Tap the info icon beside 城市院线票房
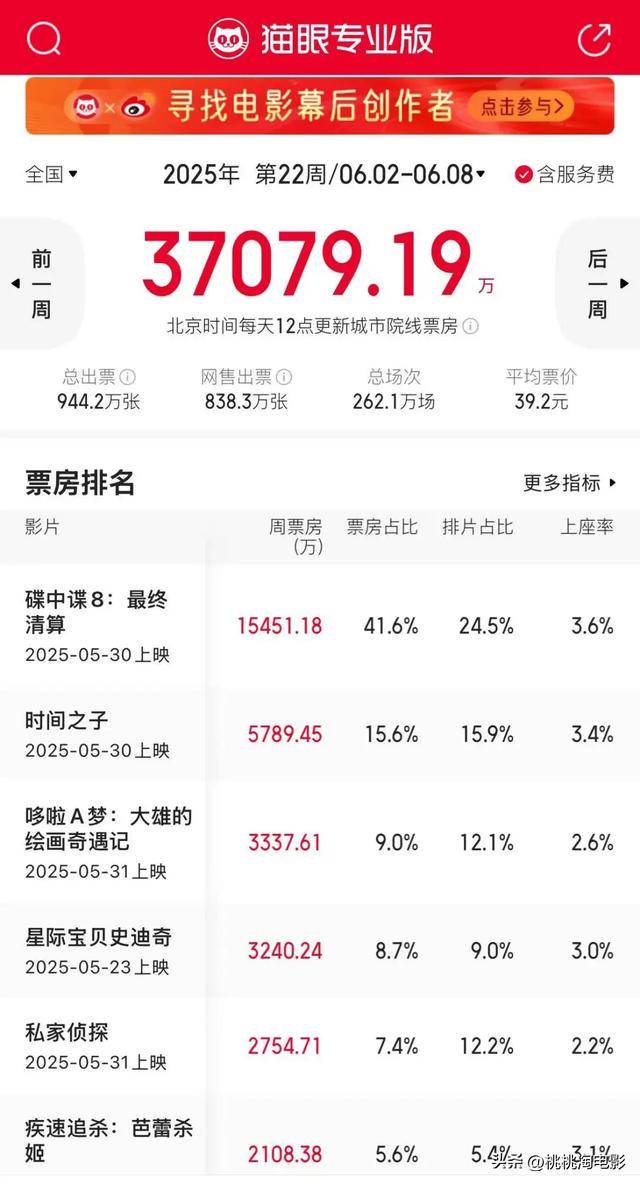This screenshot has height=1184, width=640. (x=470, y=326)
